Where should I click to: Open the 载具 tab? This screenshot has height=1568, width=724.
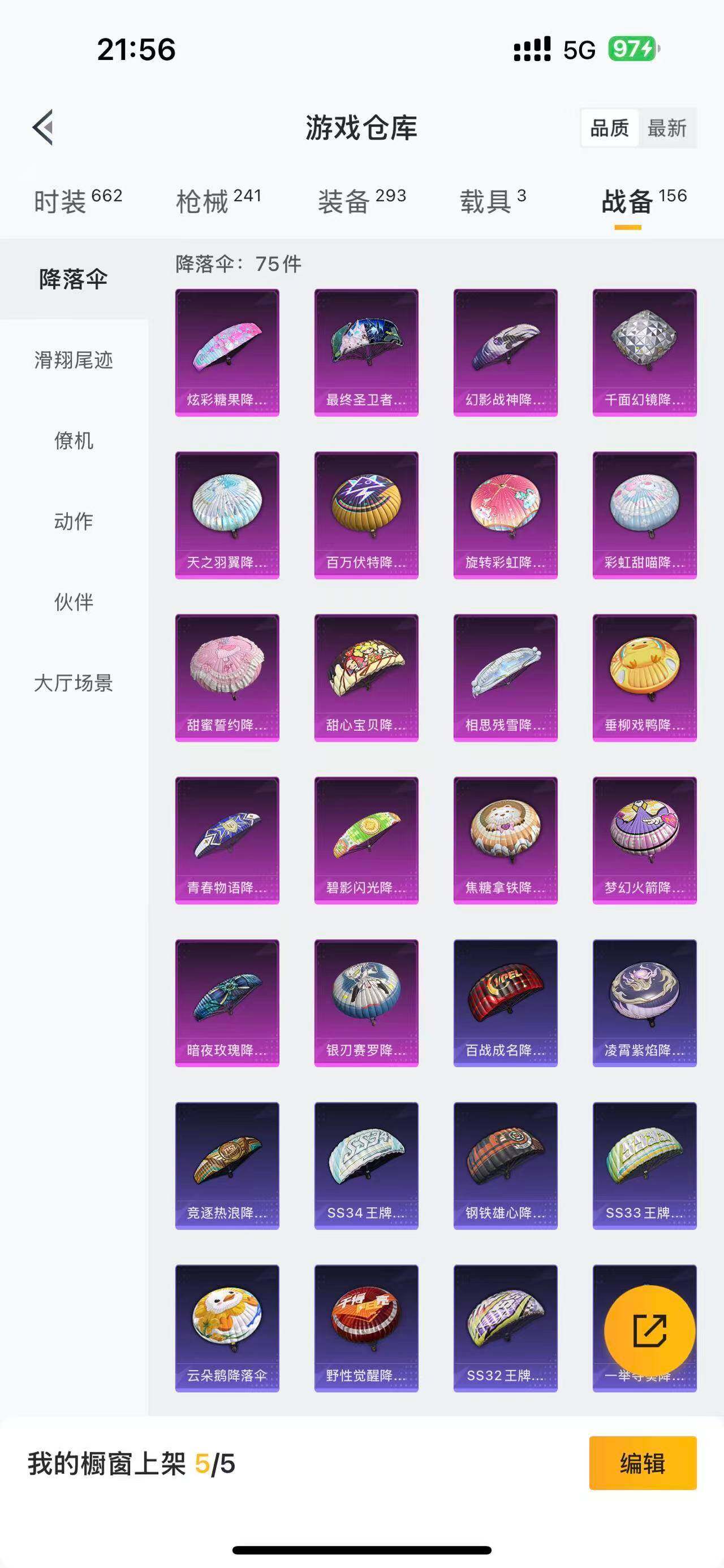[492, 201]
